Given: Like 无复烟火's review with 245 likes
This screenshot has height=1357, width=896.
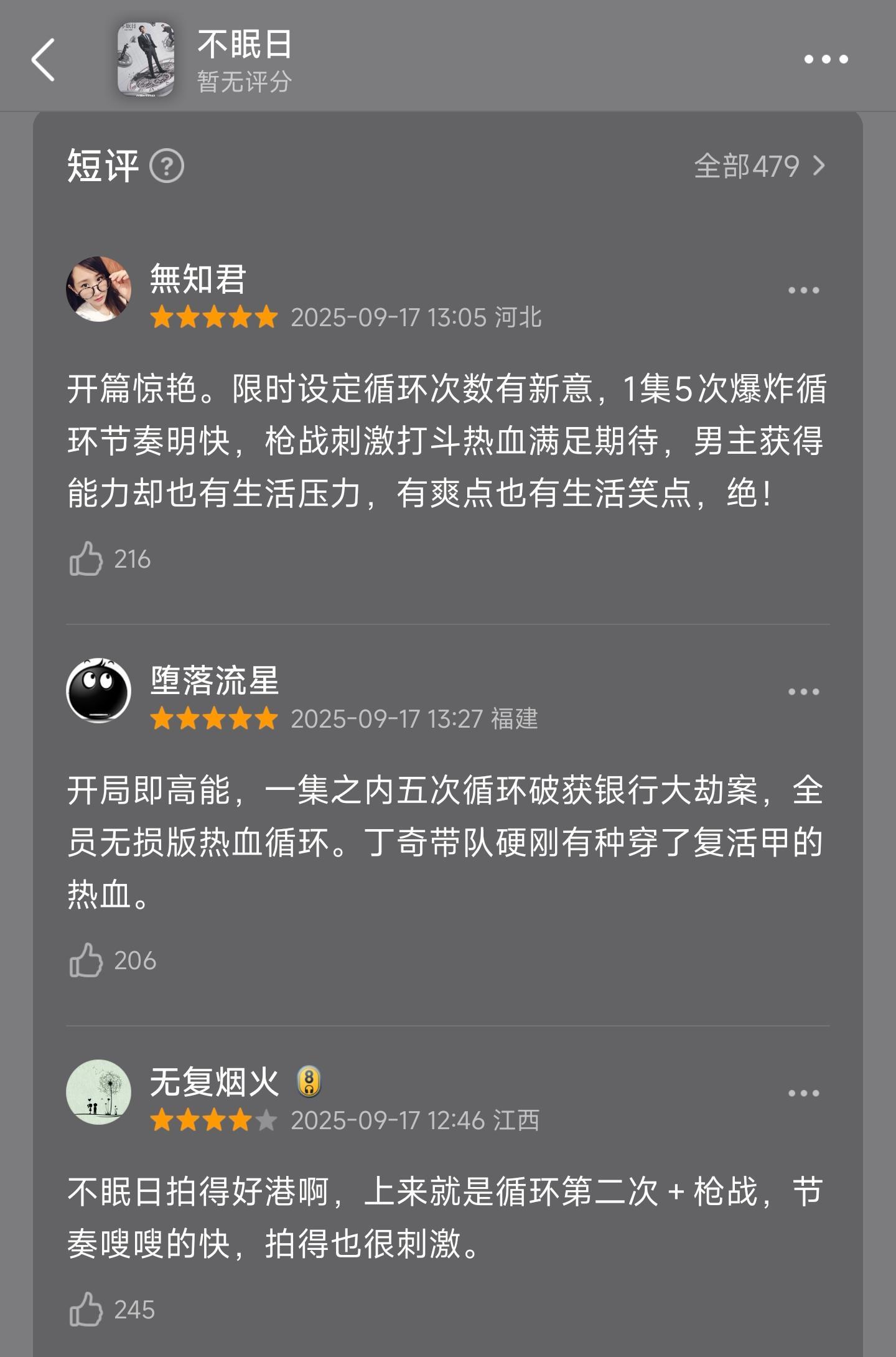Looking at the screenshot, I should pos(86,1309).
